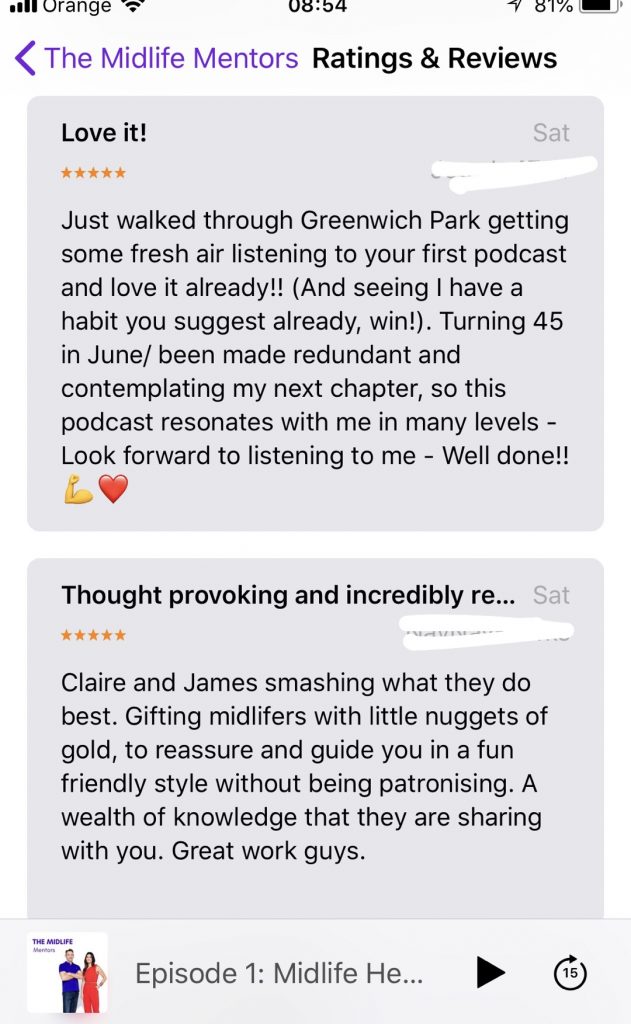Open the mini player for Episode 1
This screenshot has height=1024, width=631.
(x=280, y=972)
